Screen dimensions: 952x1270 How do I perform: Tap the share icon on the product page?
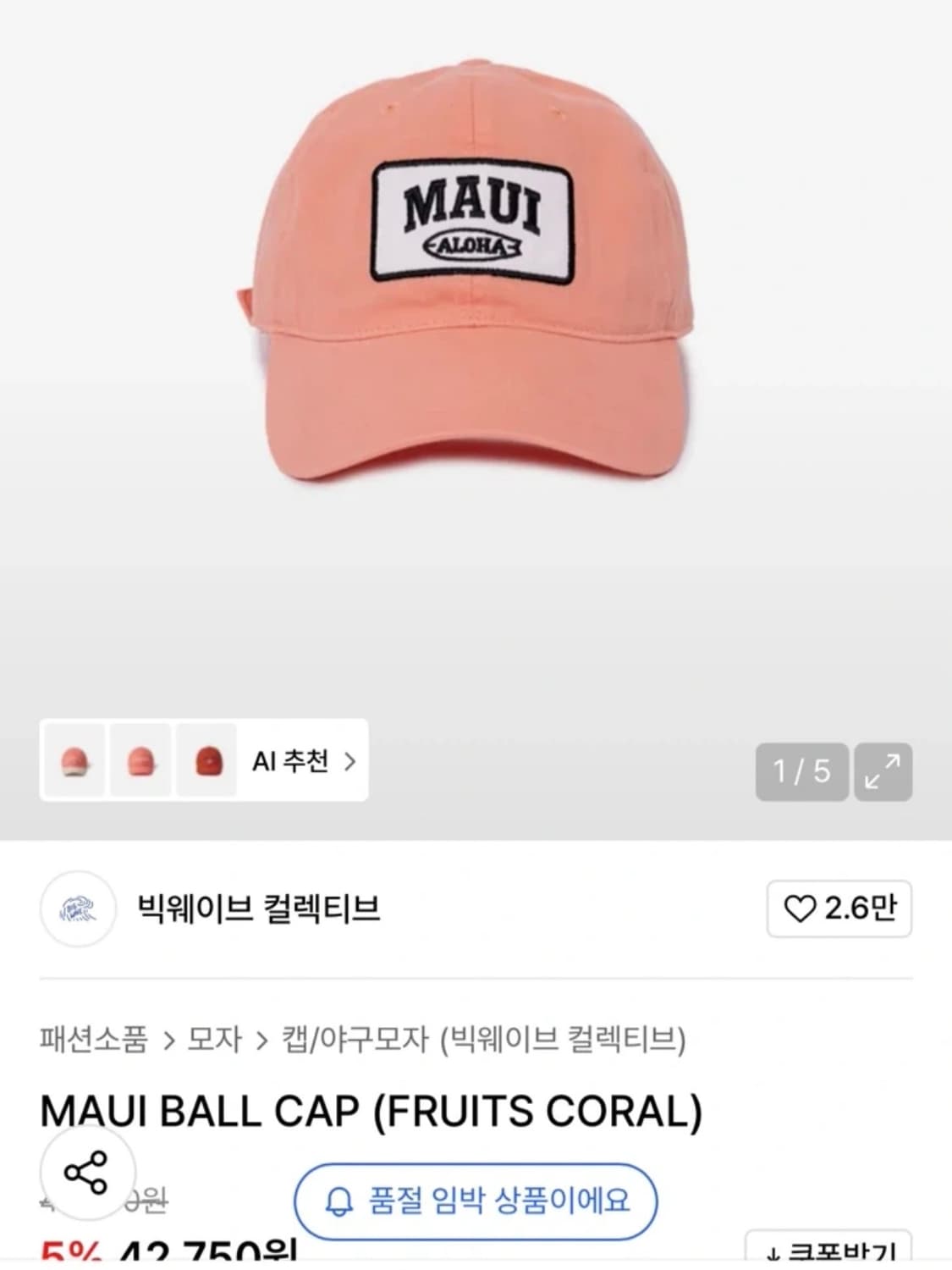pos(85,1171)
